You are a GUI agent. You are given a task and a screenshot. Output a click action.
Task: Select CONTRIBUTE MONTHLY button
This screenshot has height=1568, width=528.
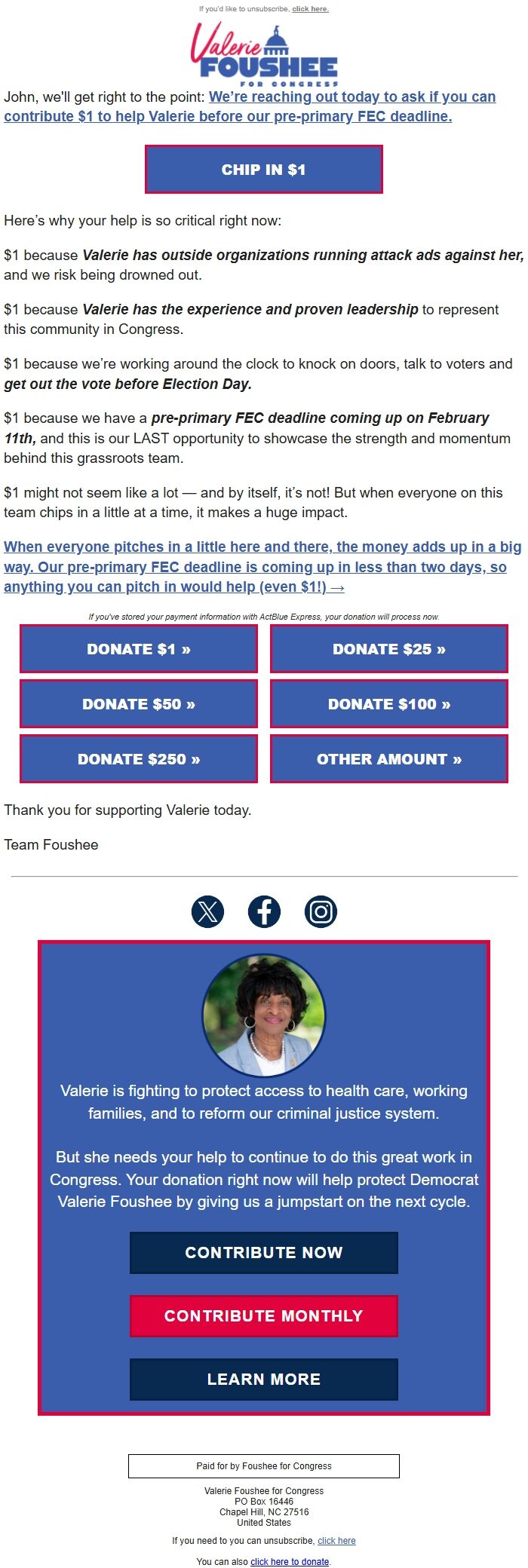(x=263, y=1315)
